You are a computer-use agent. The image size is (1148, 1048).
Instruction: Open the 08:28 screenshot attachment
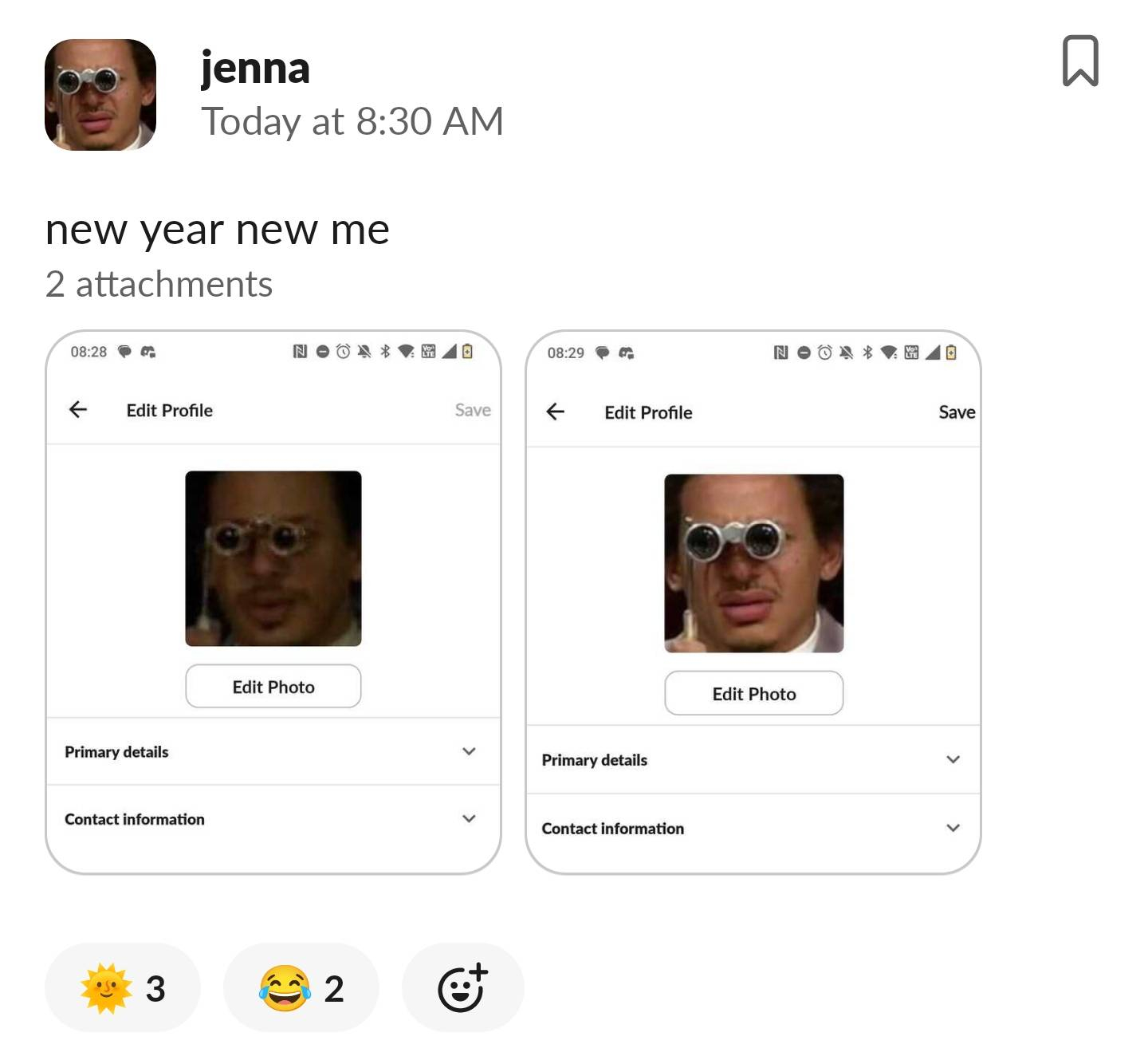pos(273,602)
